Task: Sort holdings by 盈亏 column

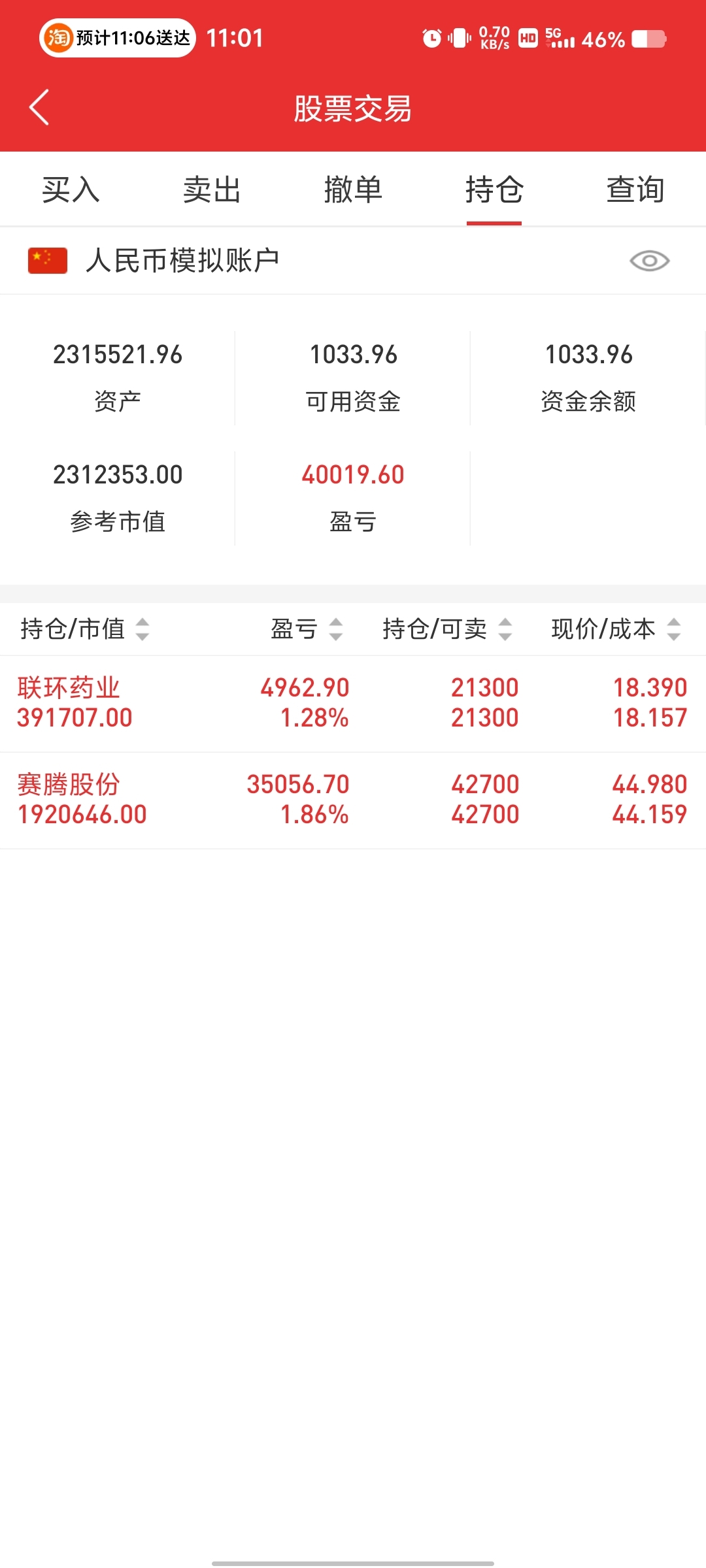Action: [307, 629]
